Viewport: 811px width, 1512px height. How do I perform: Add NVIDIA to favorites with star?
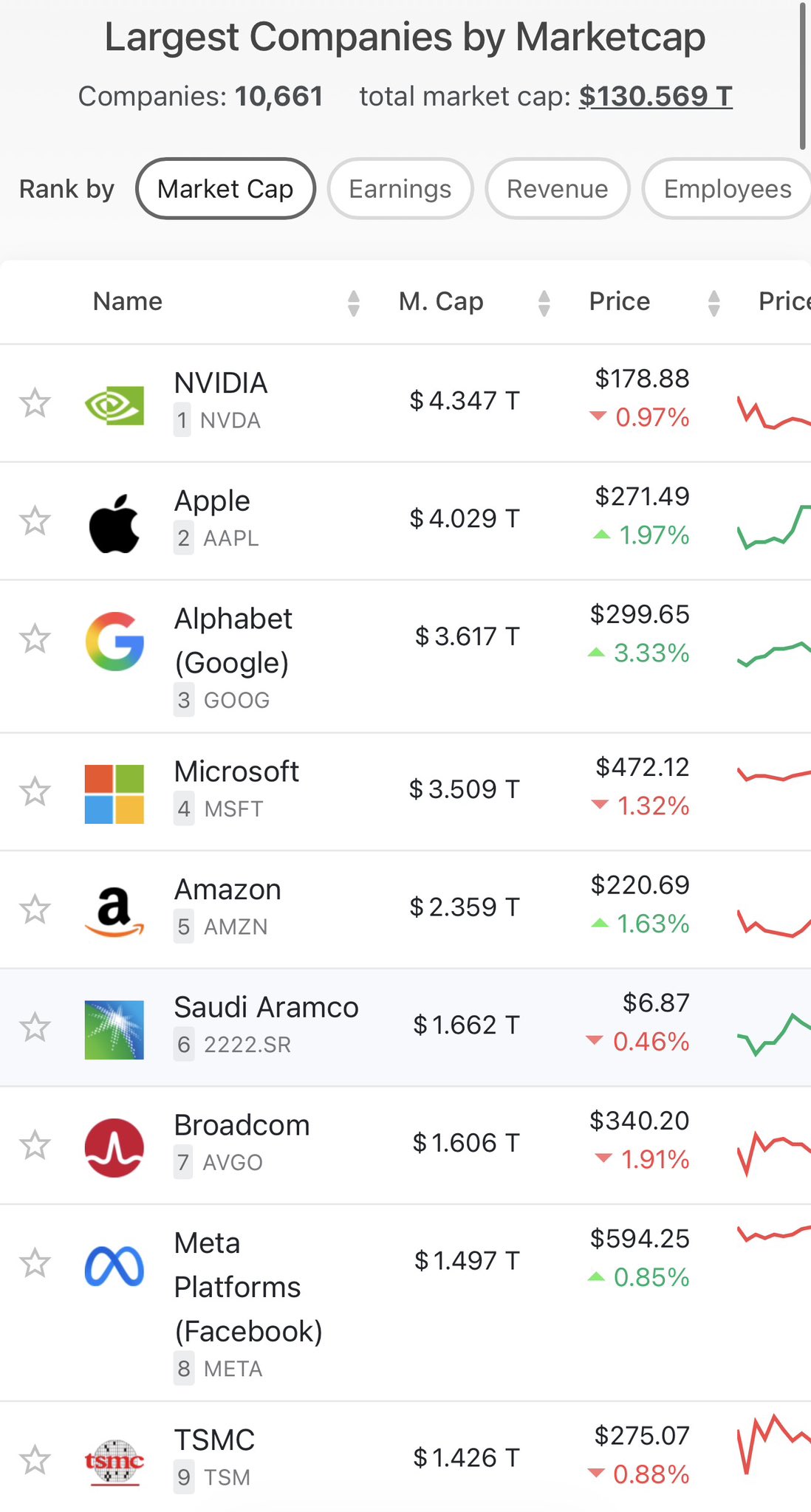(x=35, y=403)
